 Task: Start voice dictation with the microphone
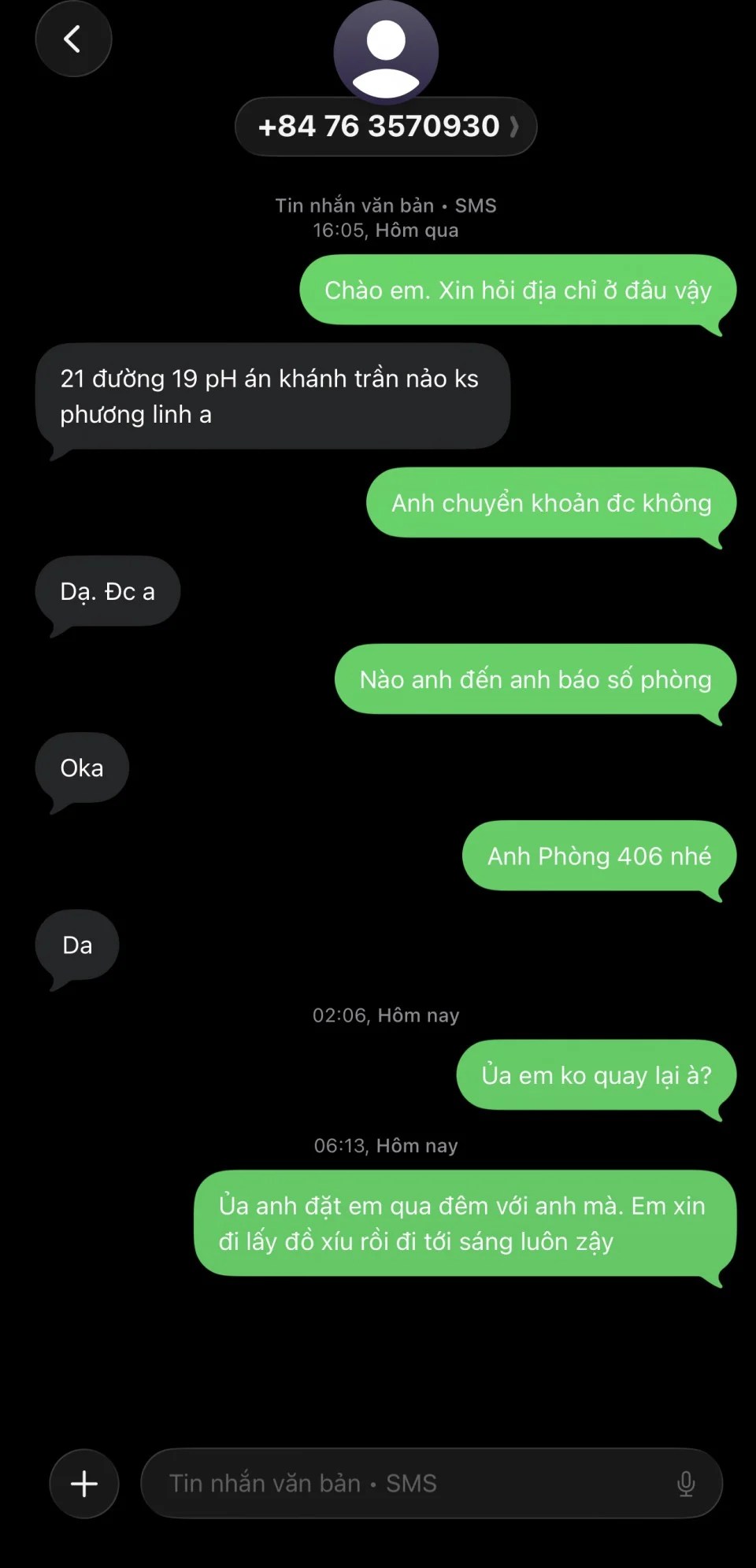point(686,1484)
